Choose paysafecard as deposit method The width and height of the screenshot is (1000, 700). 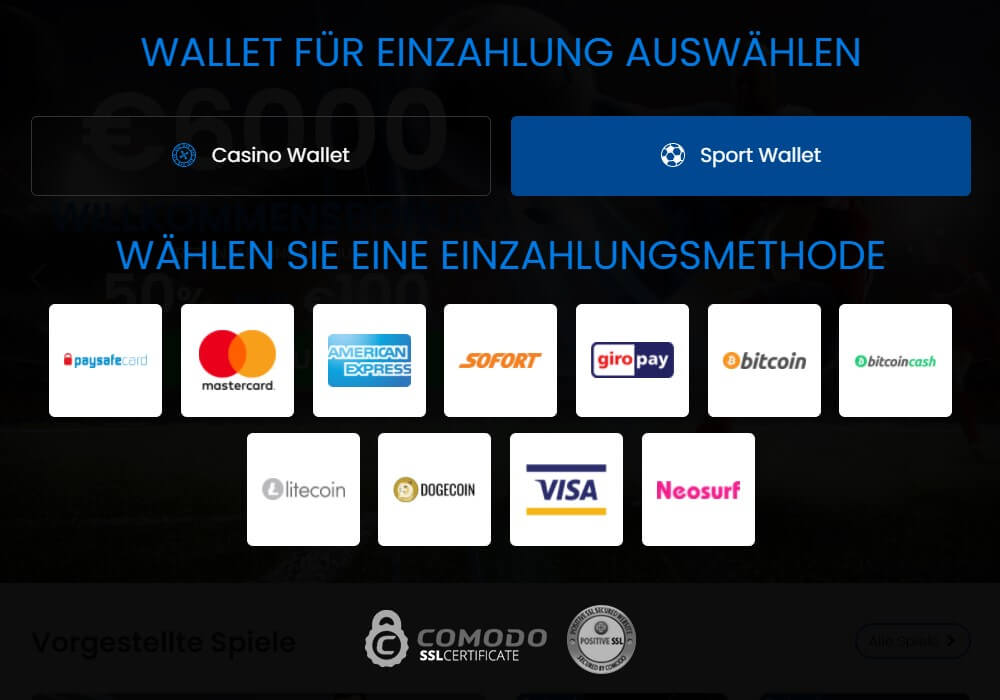[105, 360]
